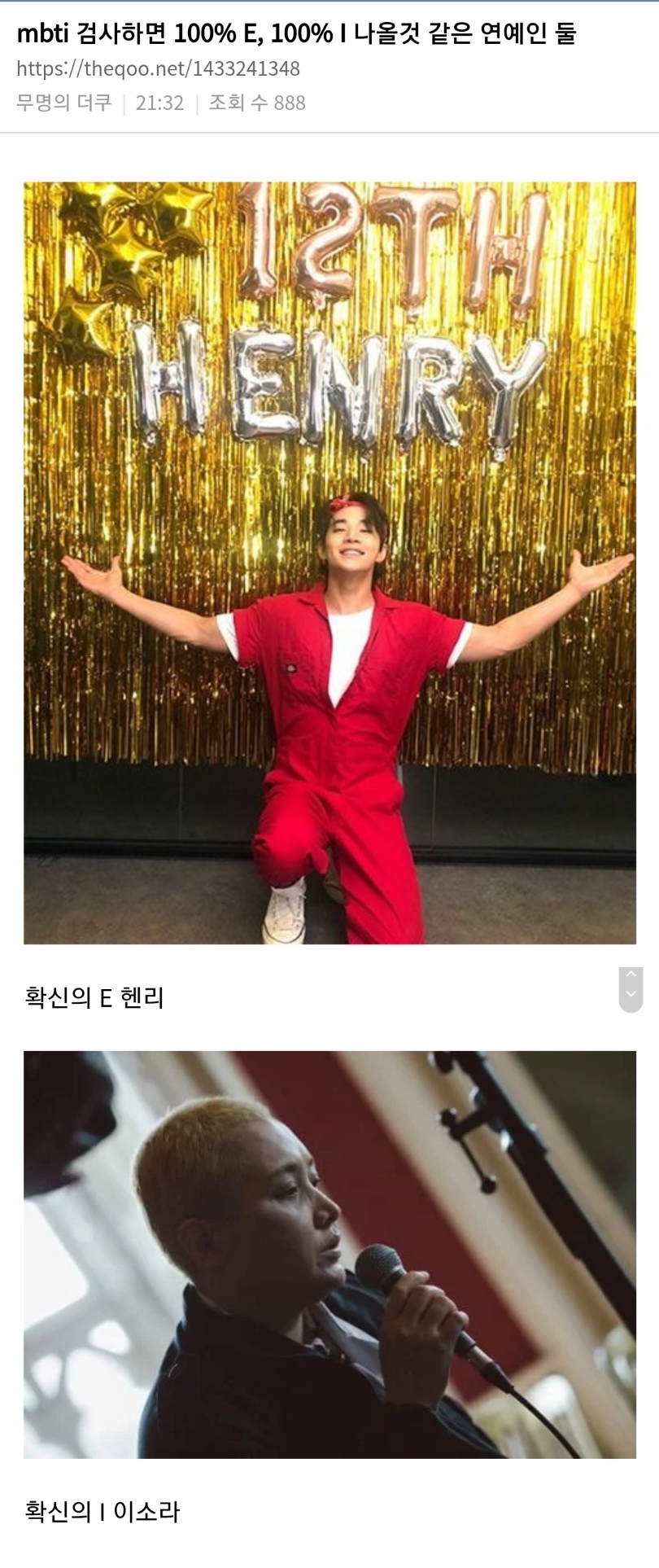This screenshot has width=659, height=1568.
Task: Open the photo above the 헨리 caption
Action: pos(329,563)
